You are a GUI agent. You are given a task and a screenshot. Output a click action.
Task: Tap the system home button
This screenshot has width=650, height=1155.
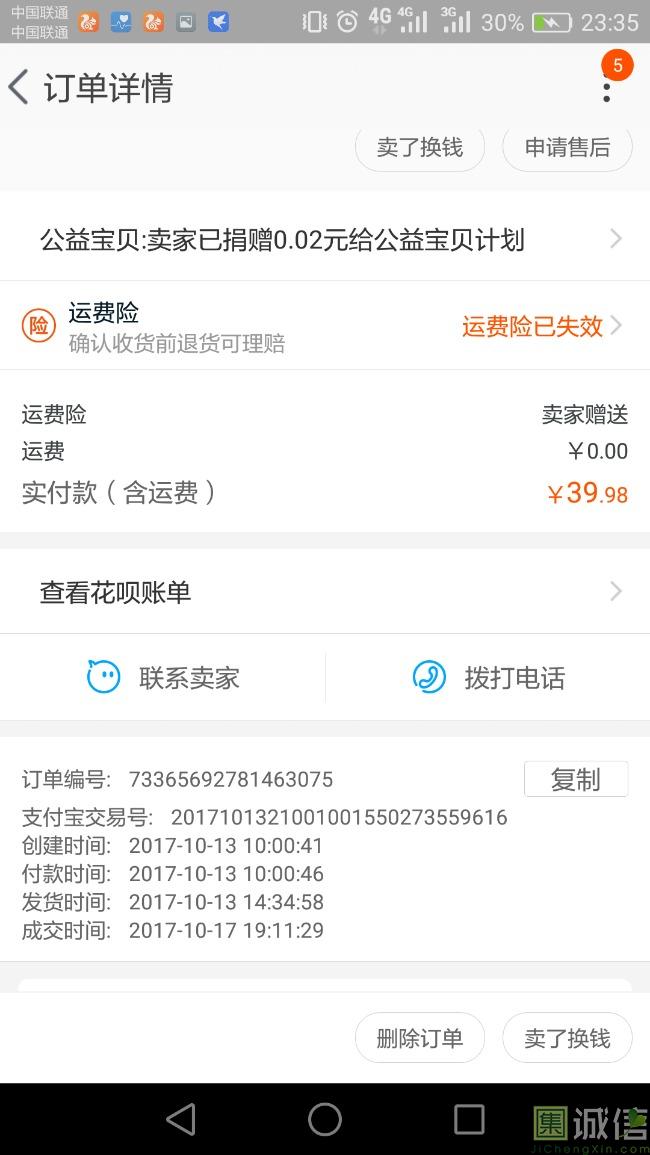click(x=324, y=1120)
